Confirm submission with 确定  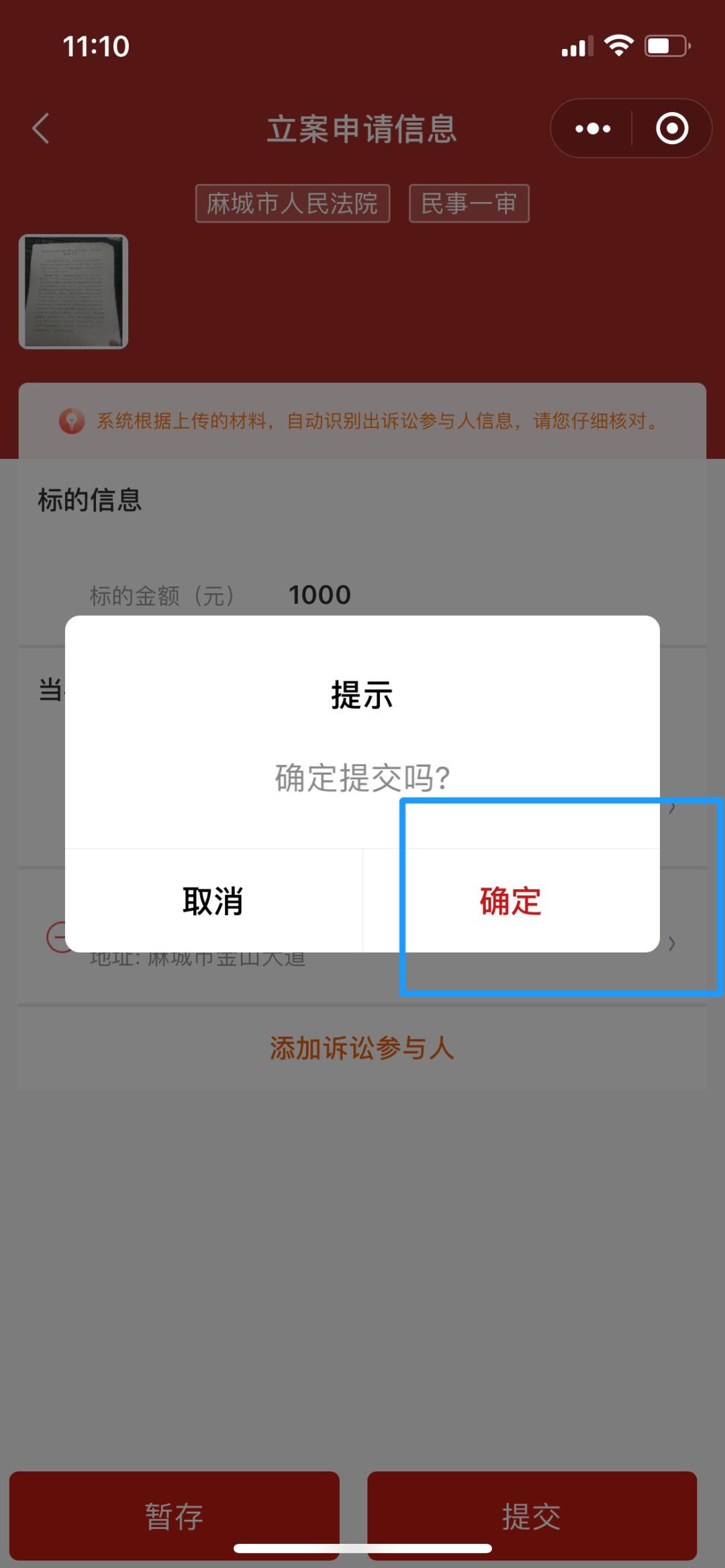coord(511,901)
